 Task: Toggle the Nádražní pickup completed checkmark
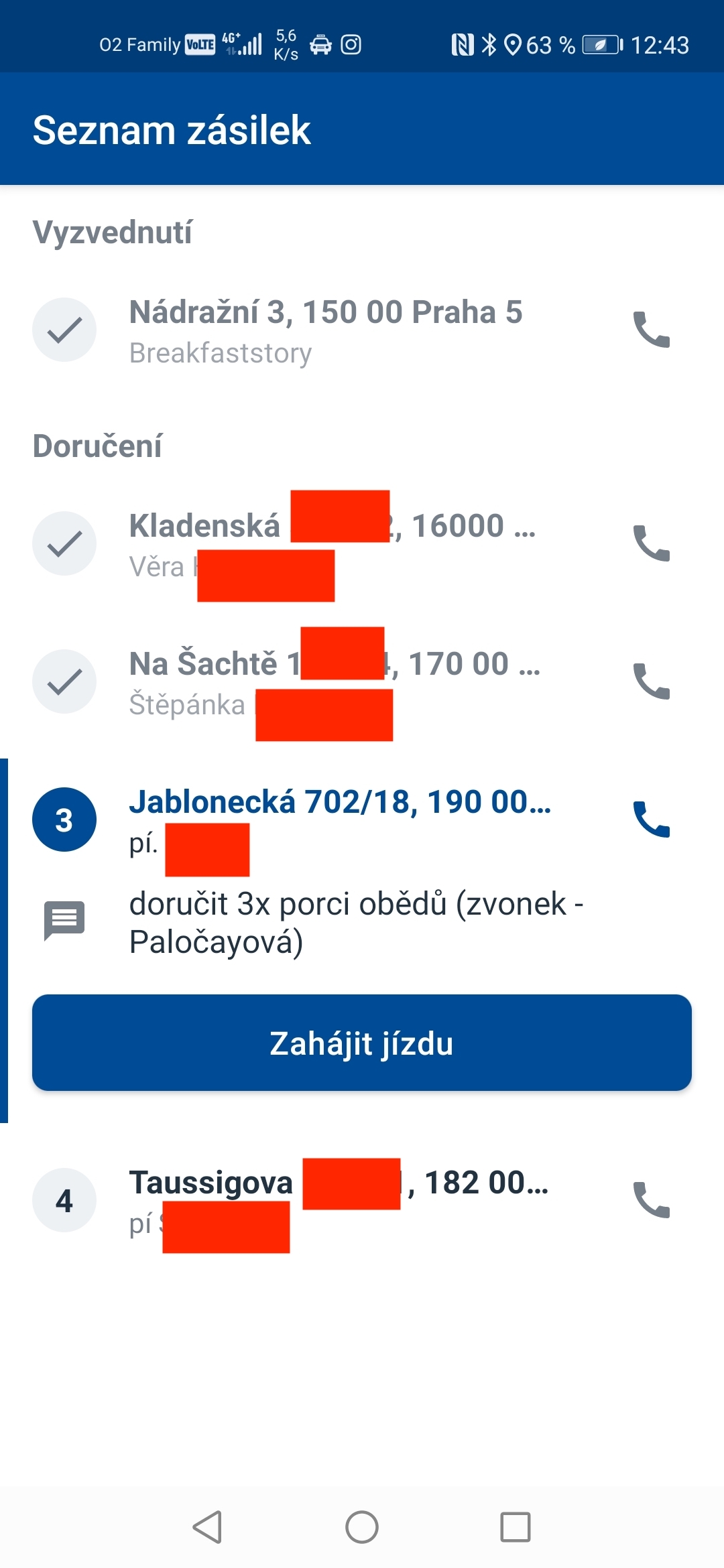(x=65, y=330)
